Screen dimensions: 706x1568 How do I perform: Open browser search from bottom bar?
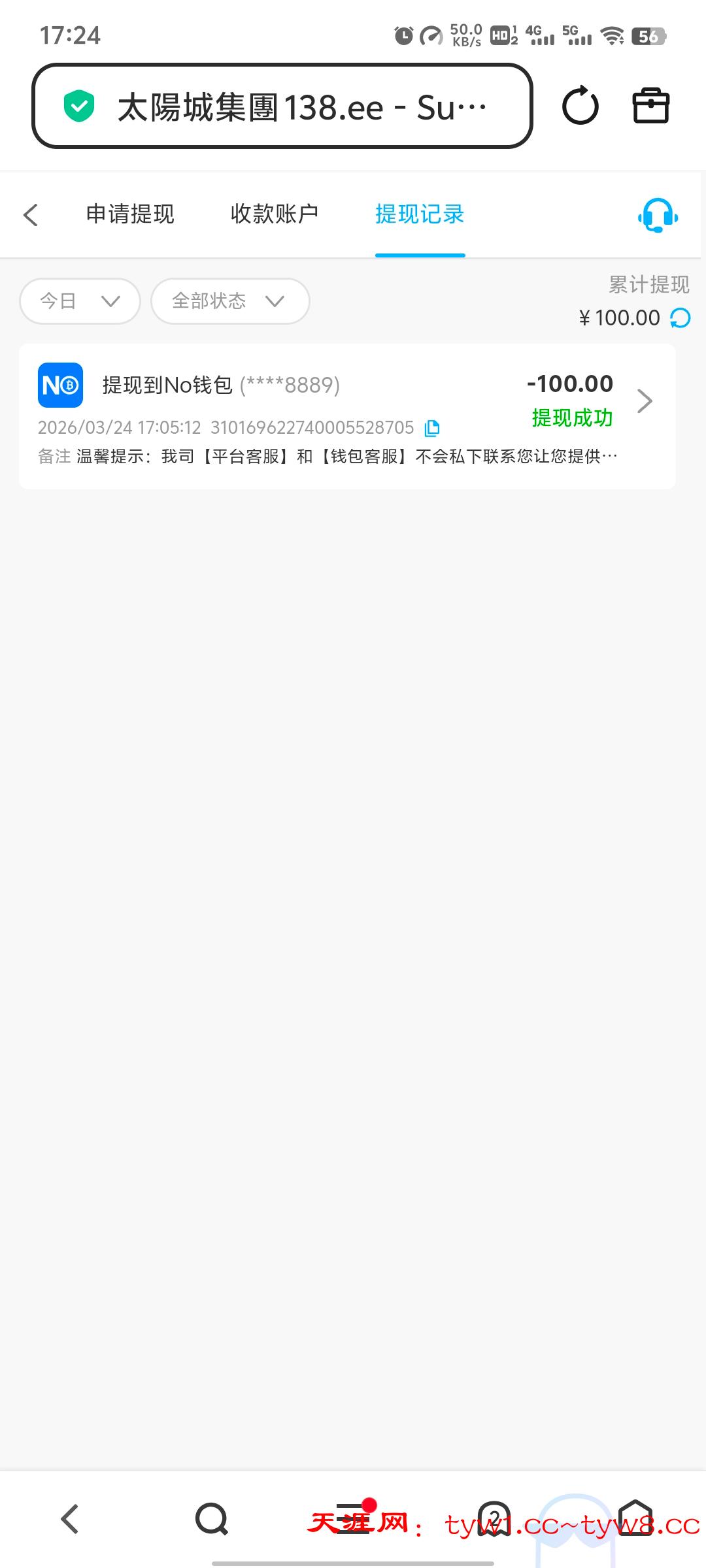[212, 1518]
